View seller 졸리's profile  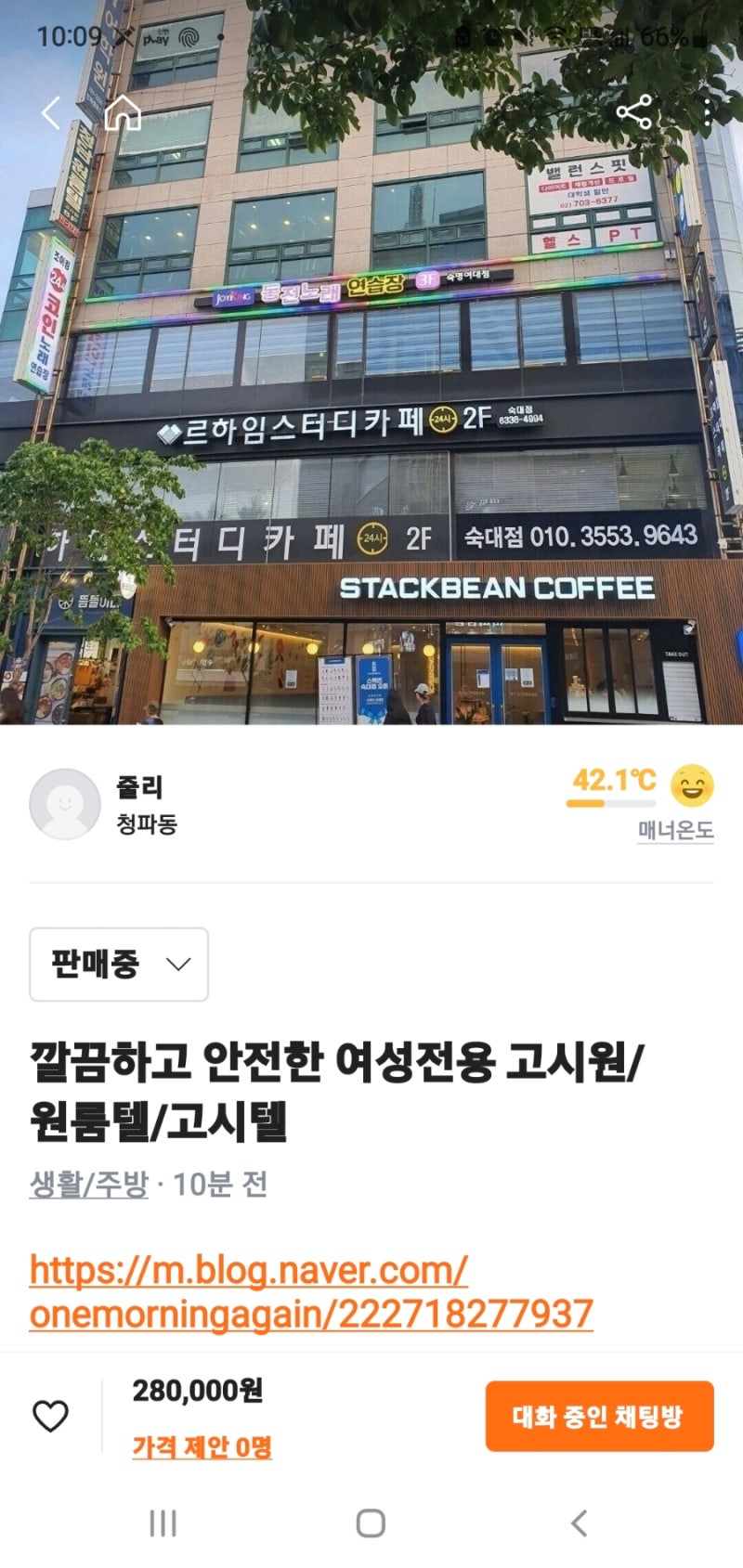(x=104, y=804)
